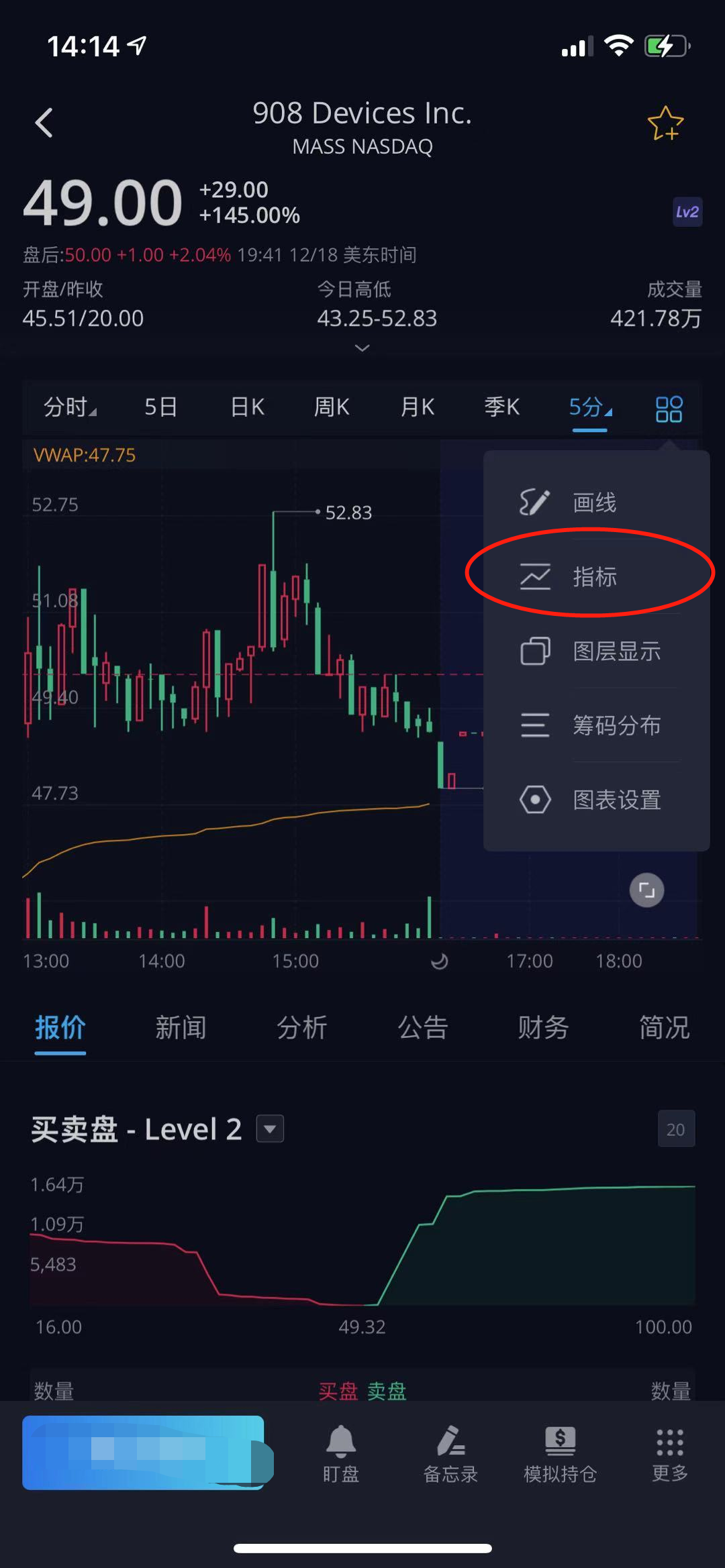Switch to the 财务 tab
The width and height of the screenshot is (725, 1568).
pos(543,1027)
